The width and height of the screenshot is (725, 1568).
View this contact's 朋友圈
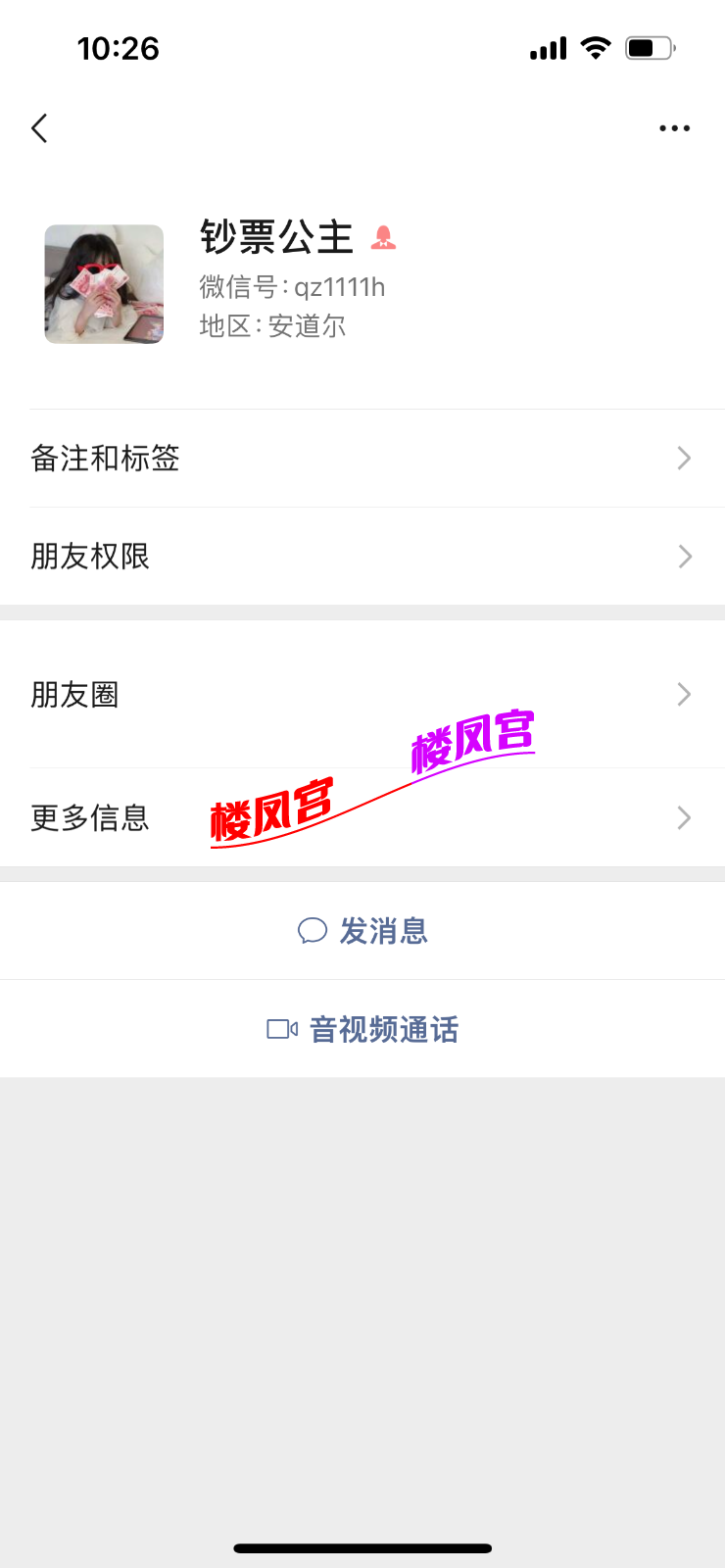(x=362, y=695)
